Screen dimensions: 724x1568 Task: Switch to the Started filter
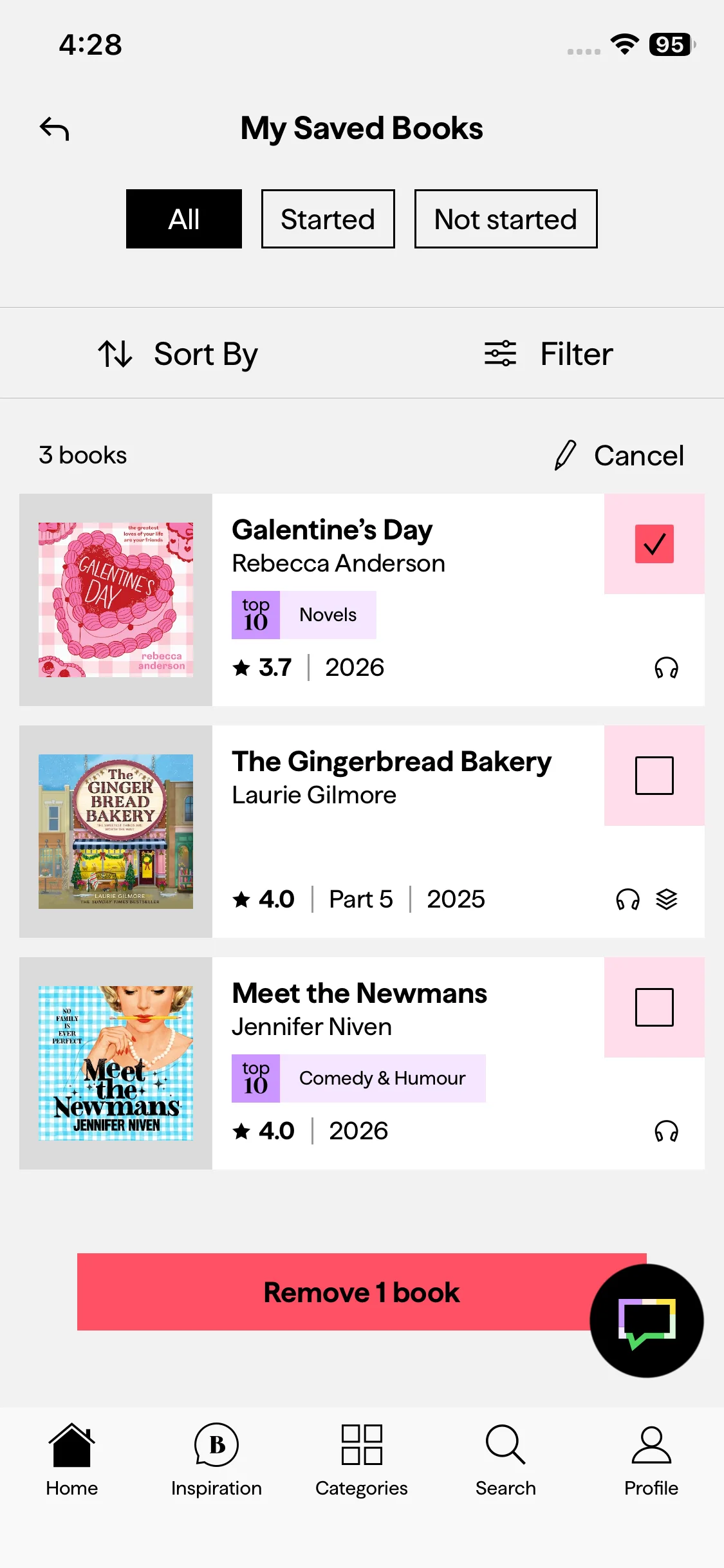pyautogui.click(x=328, y=219)
